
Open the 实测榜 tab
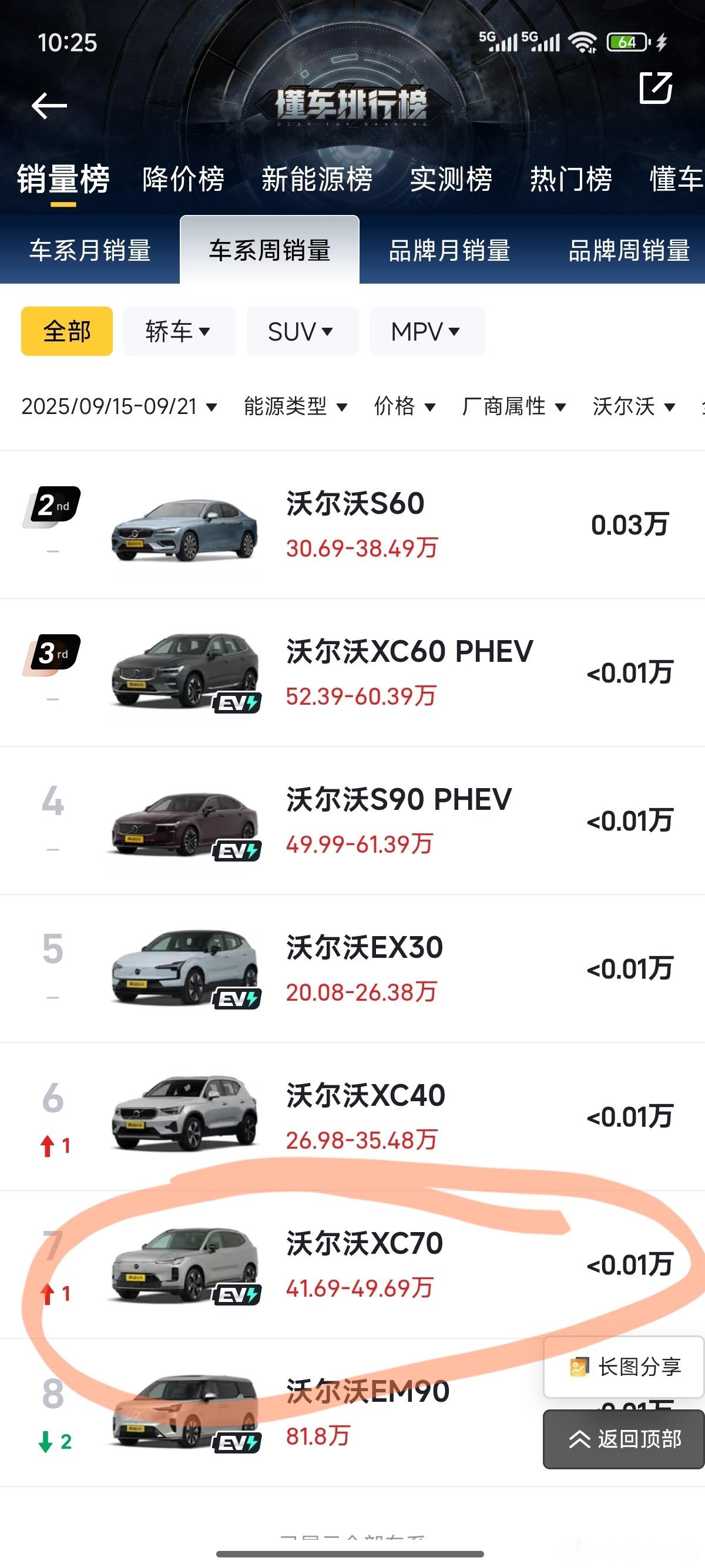[451, 180]
